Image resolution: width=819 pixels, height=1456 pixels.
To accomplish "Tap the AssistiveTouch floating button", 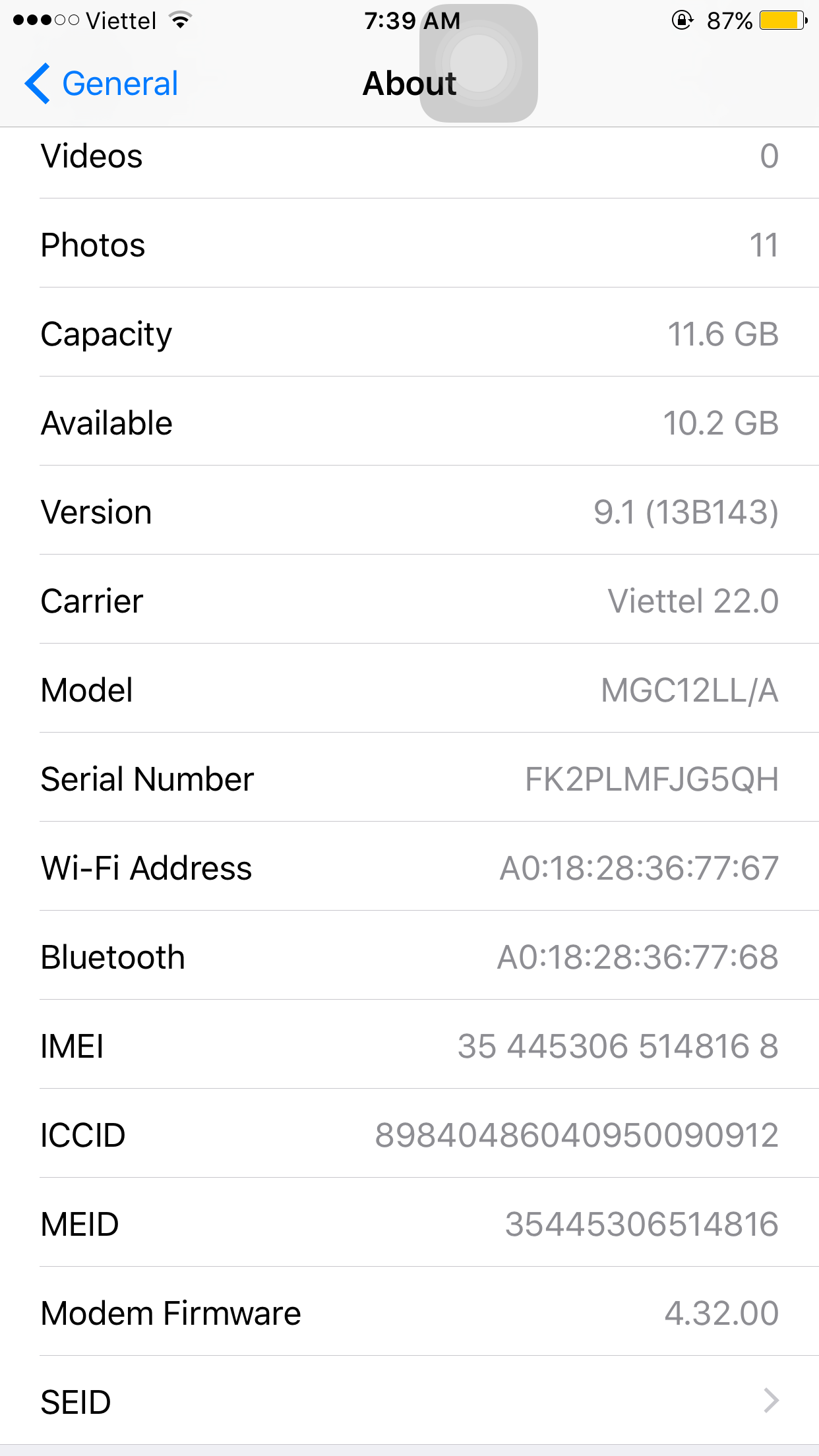I will click(479, 63).
